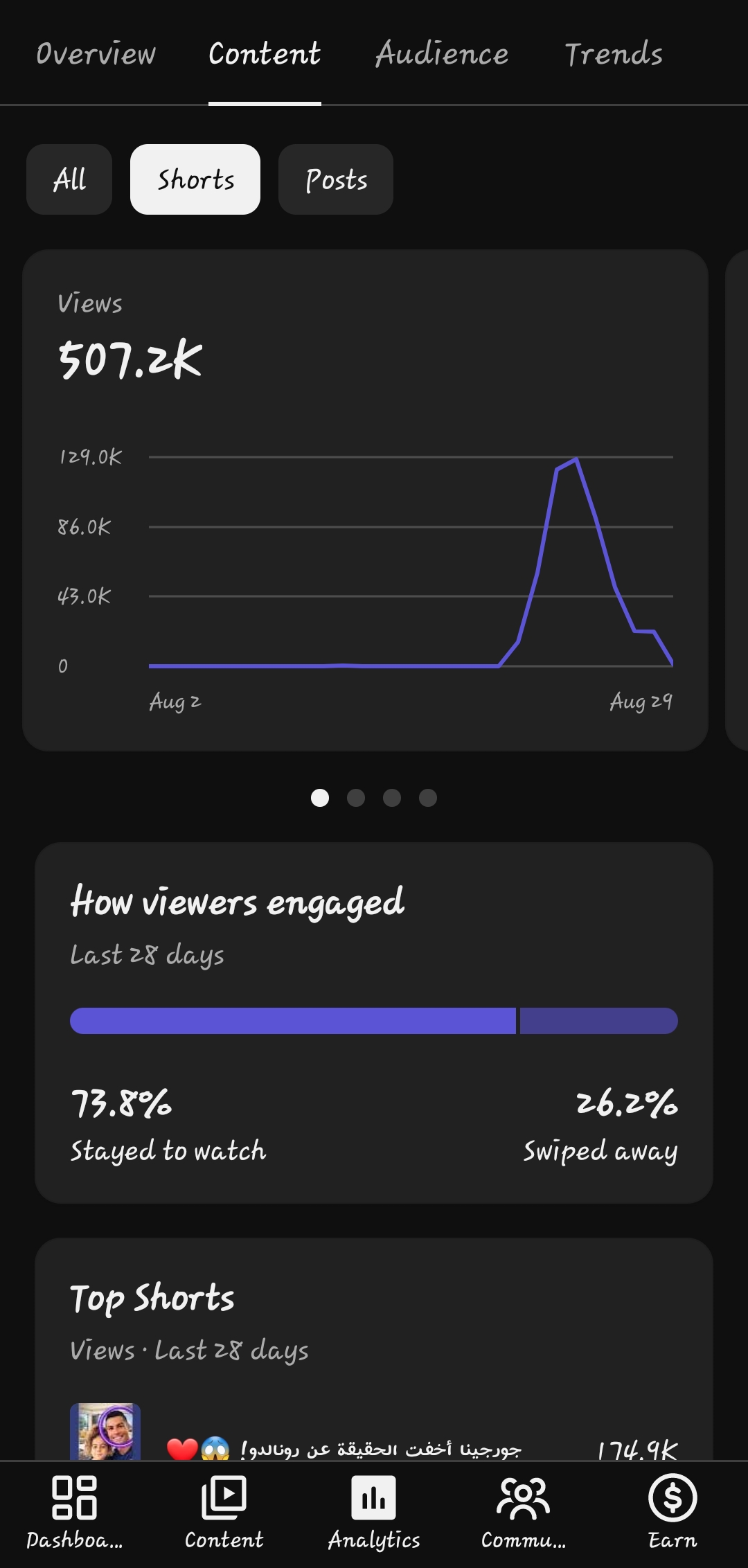
Task: Go to the Trends tab
Action: tap(614, 54)
